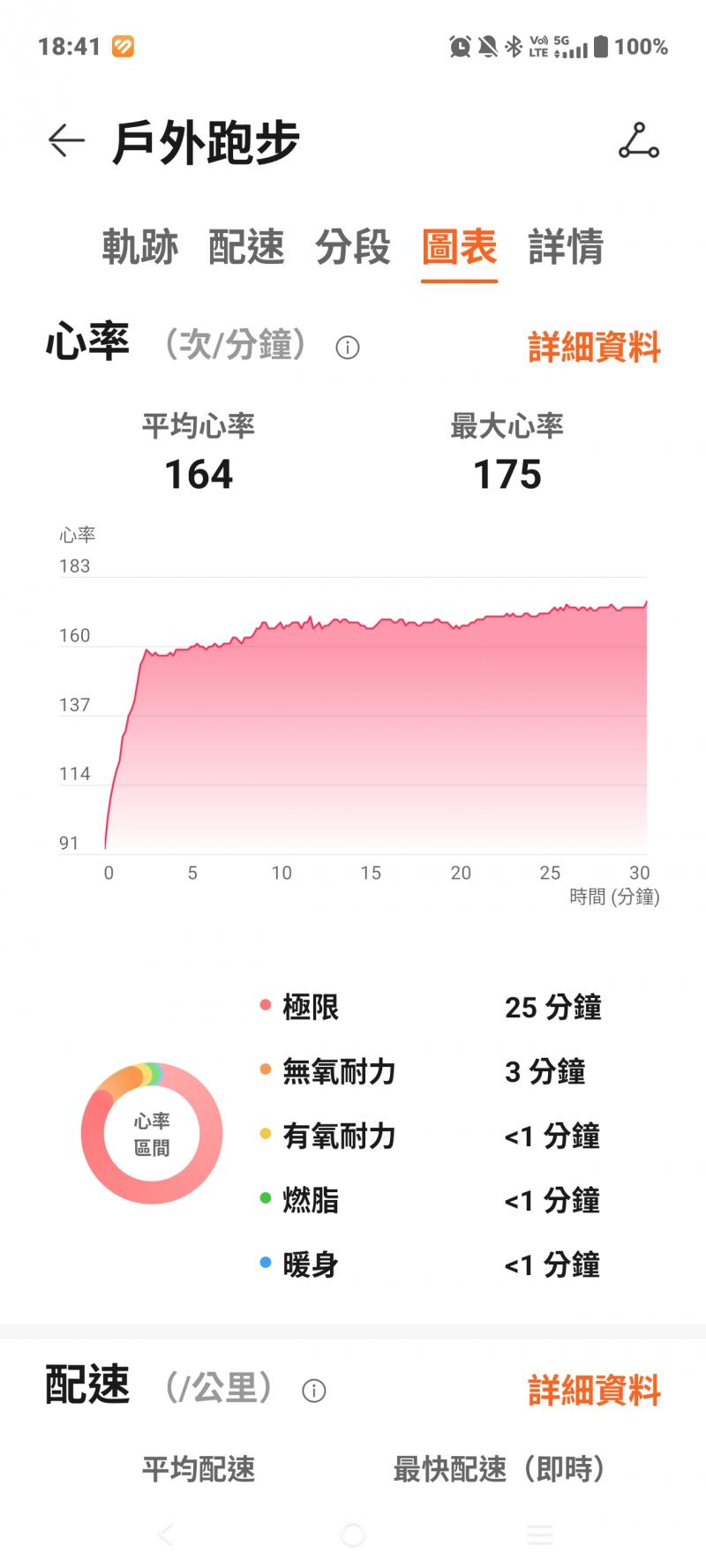Open 詳細資料 for 心率
The width and height of the screenshot is (706, 1568).
tap(594, 347)
